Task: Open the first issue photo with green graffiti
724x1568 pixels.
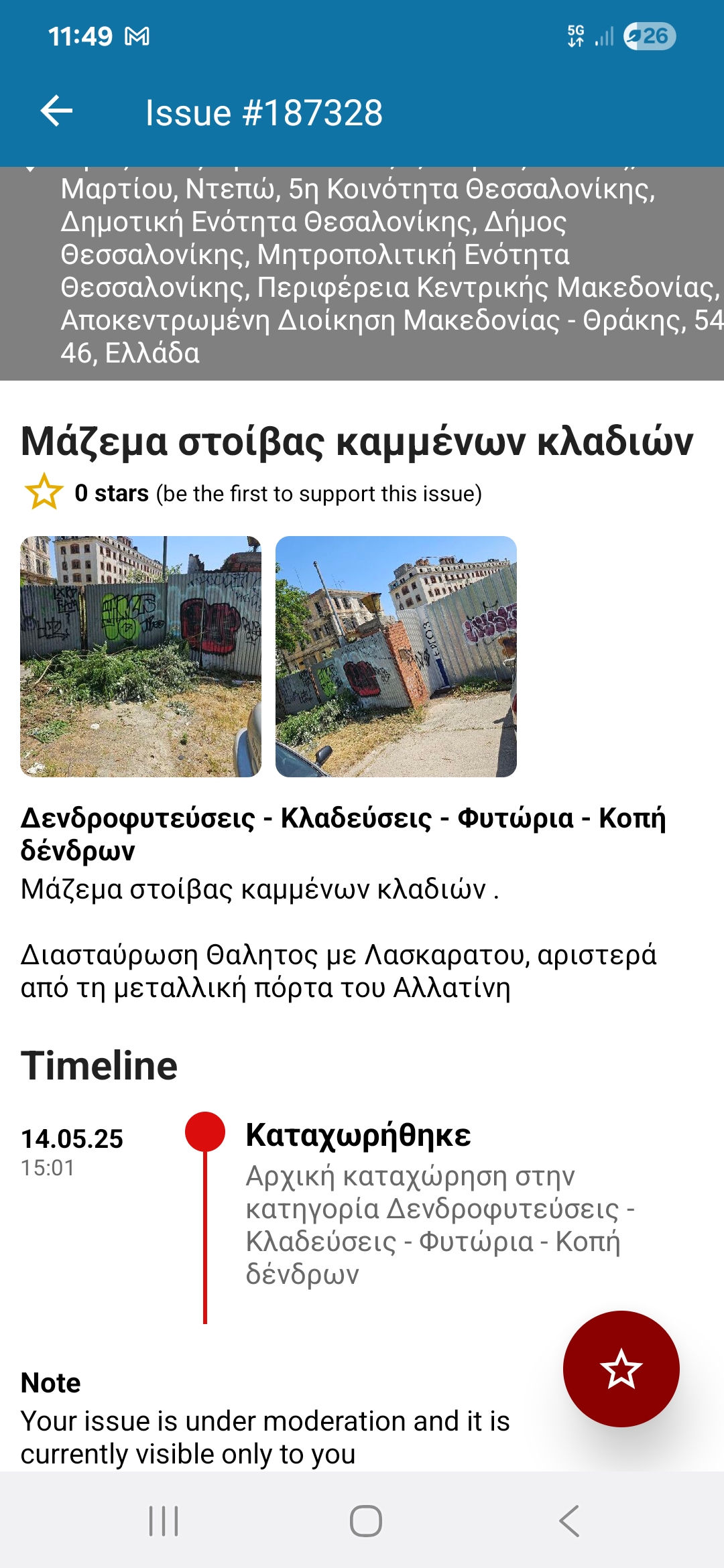Action: coord(141,657)
